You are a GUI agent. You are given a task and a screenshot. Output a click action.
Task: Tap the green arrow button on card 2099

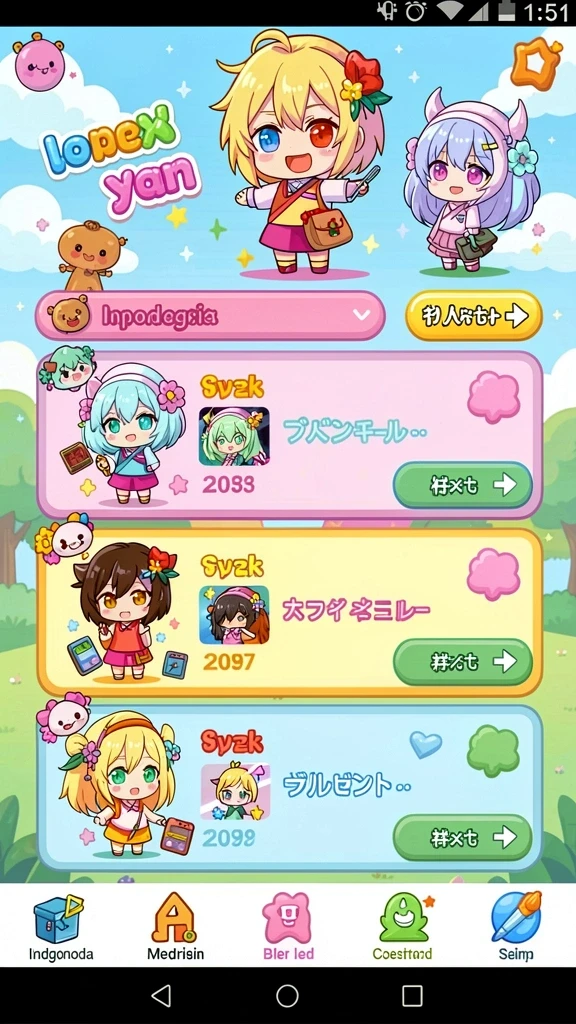click(x=462, y=837)
